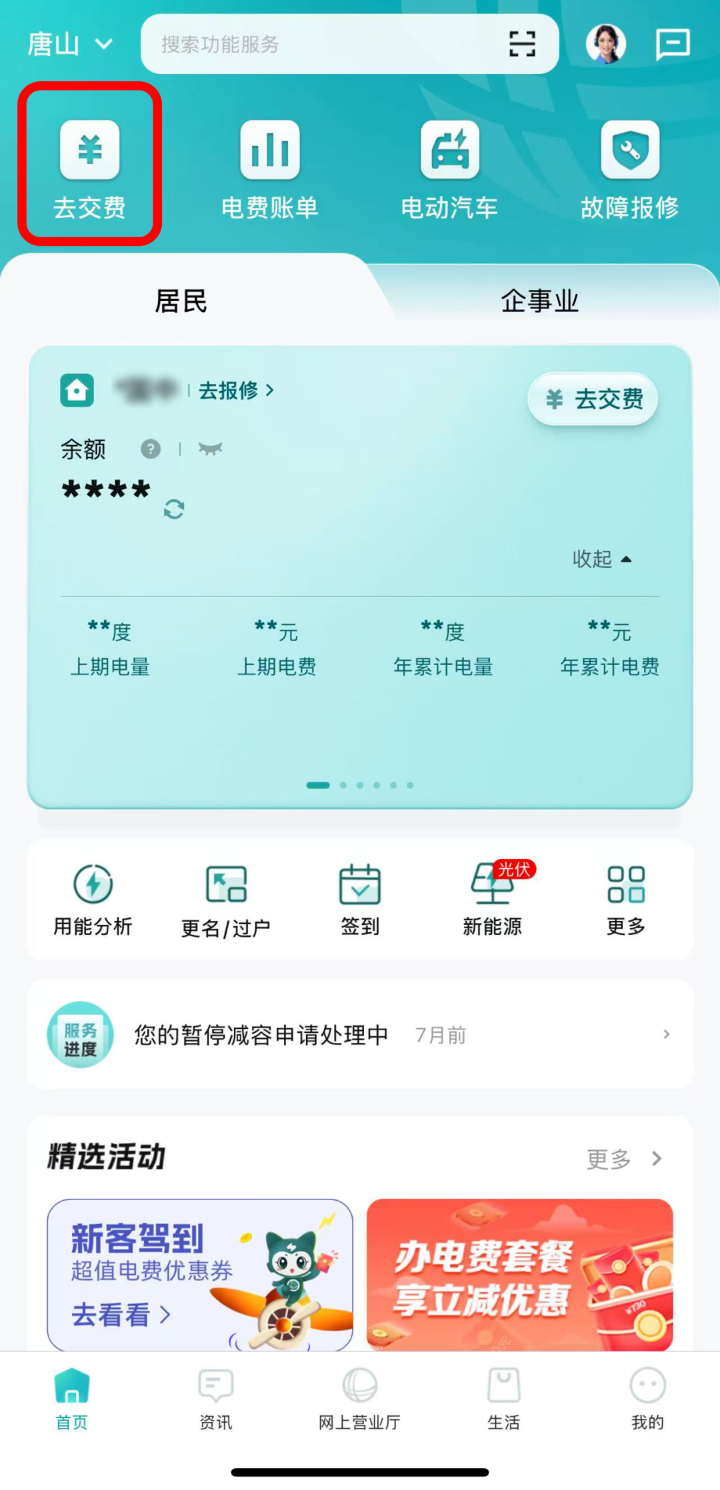Open the messages icon
This screenshot has height=1490, width=720.
(x=673, y=44)
